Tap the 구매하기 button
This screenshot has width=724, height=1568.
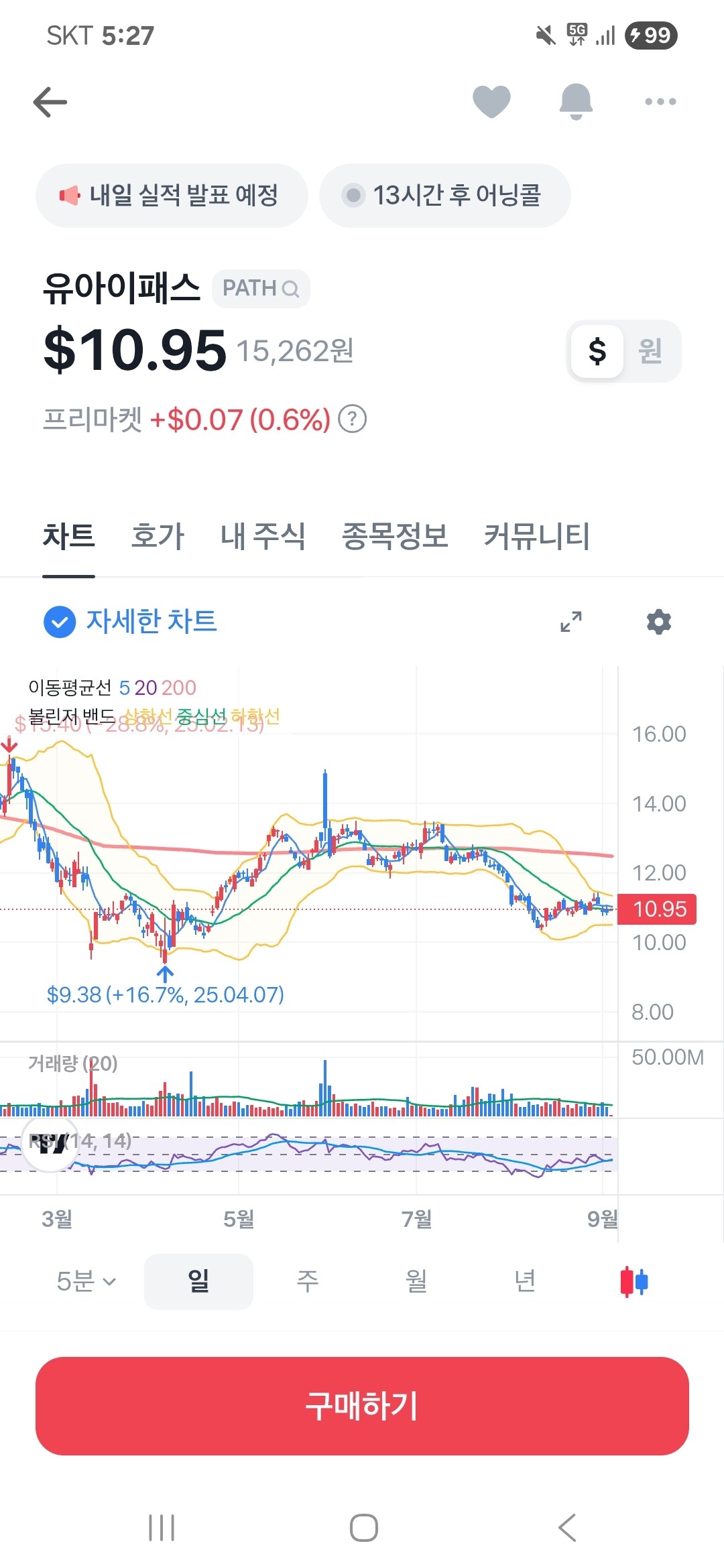click(x=362, y=1406)
